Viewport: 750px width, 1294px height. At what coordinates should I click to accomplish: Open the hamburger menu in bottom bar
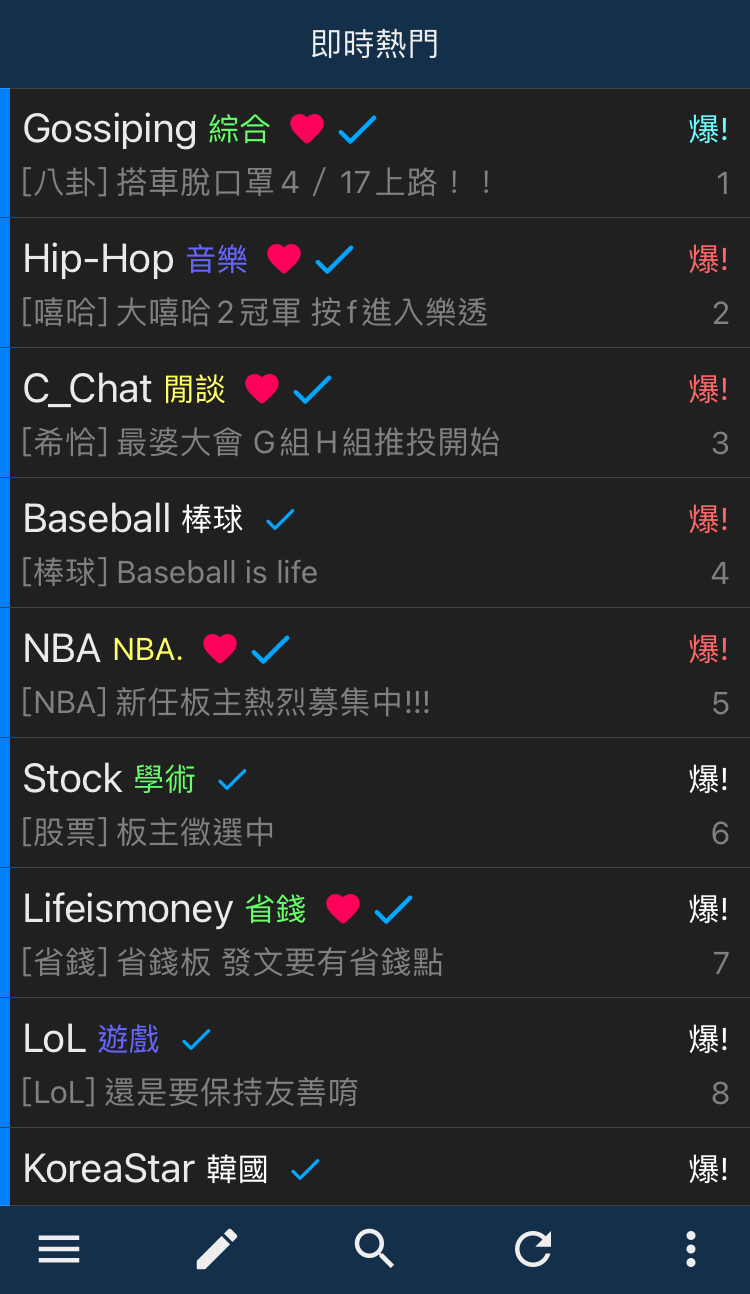pyautogui.click(x=59, y=1249)
